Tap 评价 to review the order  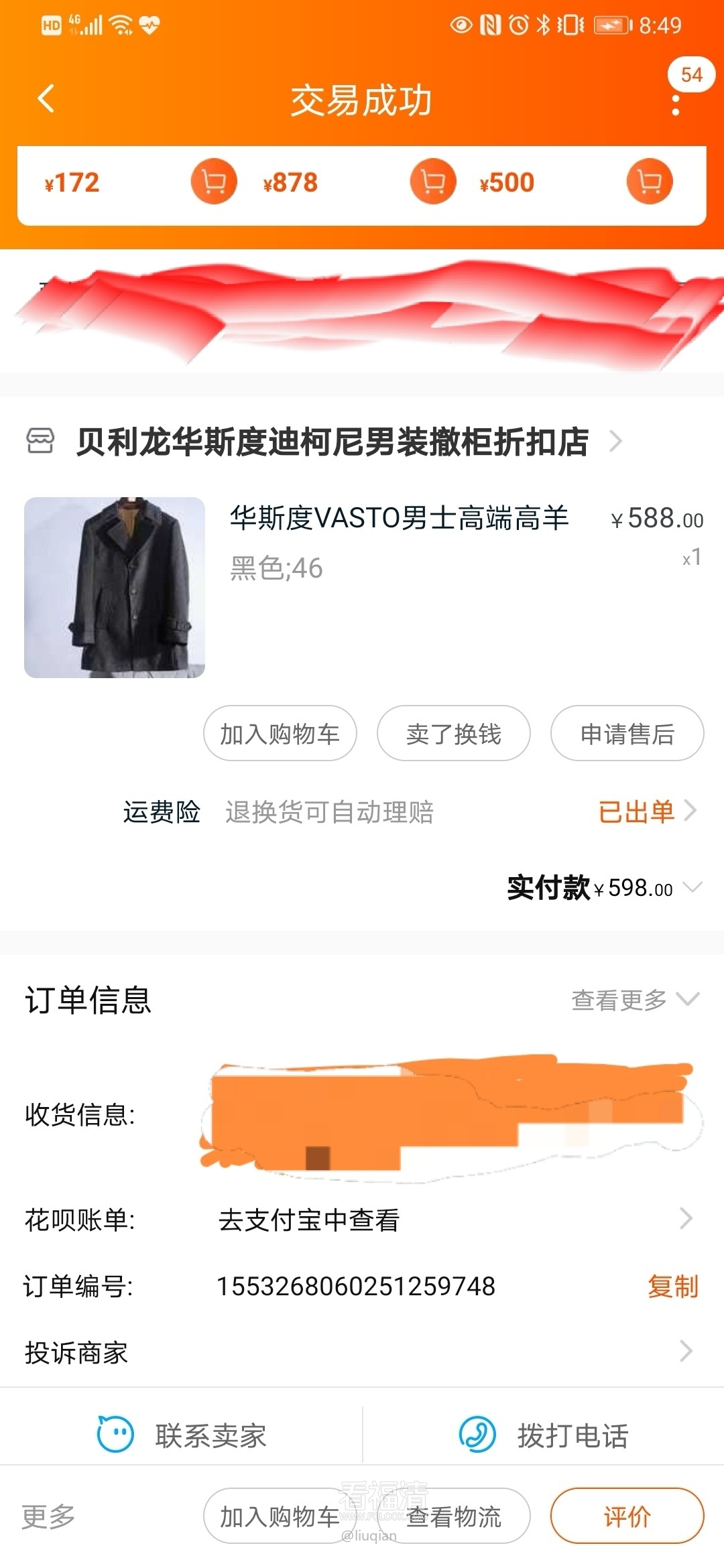click(x=627, y=1517)
